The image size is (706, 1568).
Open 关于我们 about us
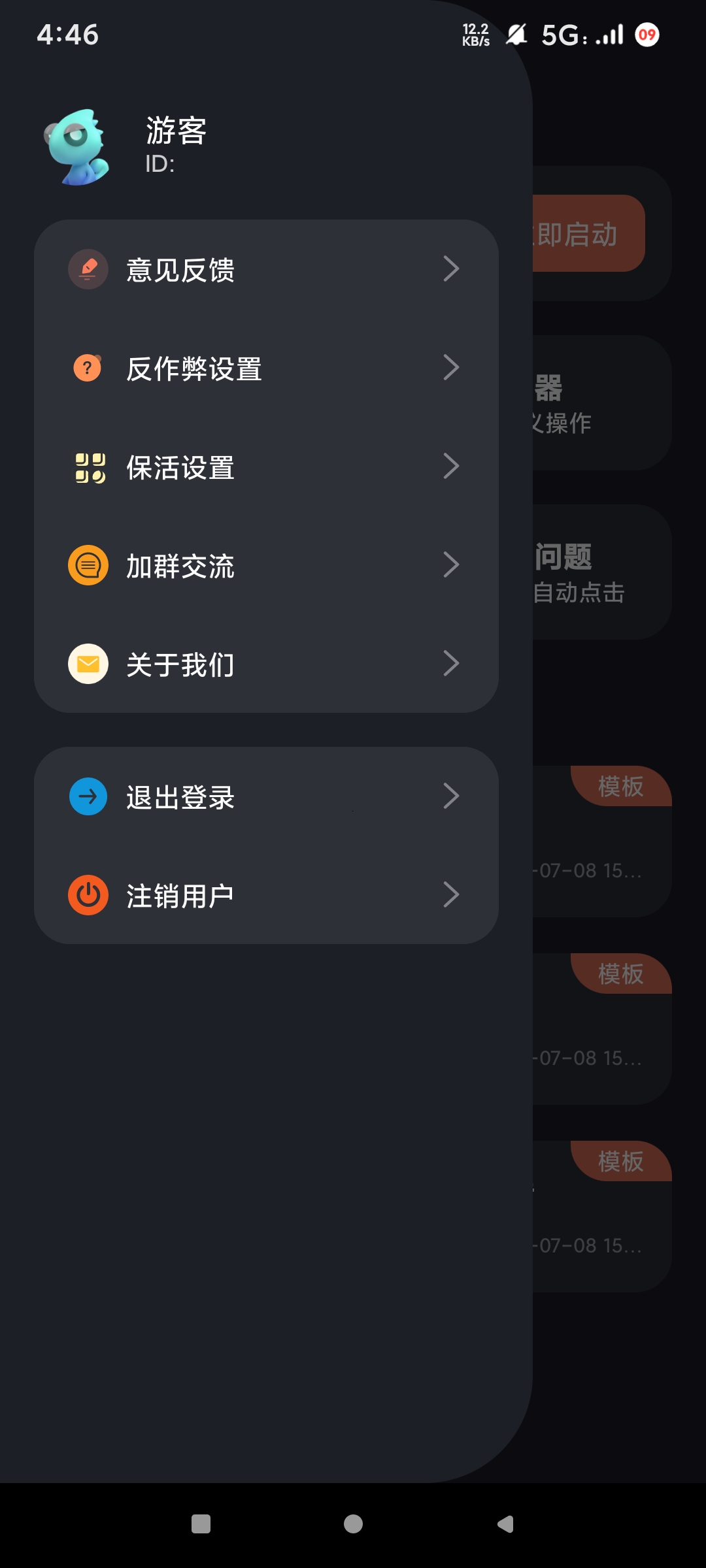click(266, 664)
